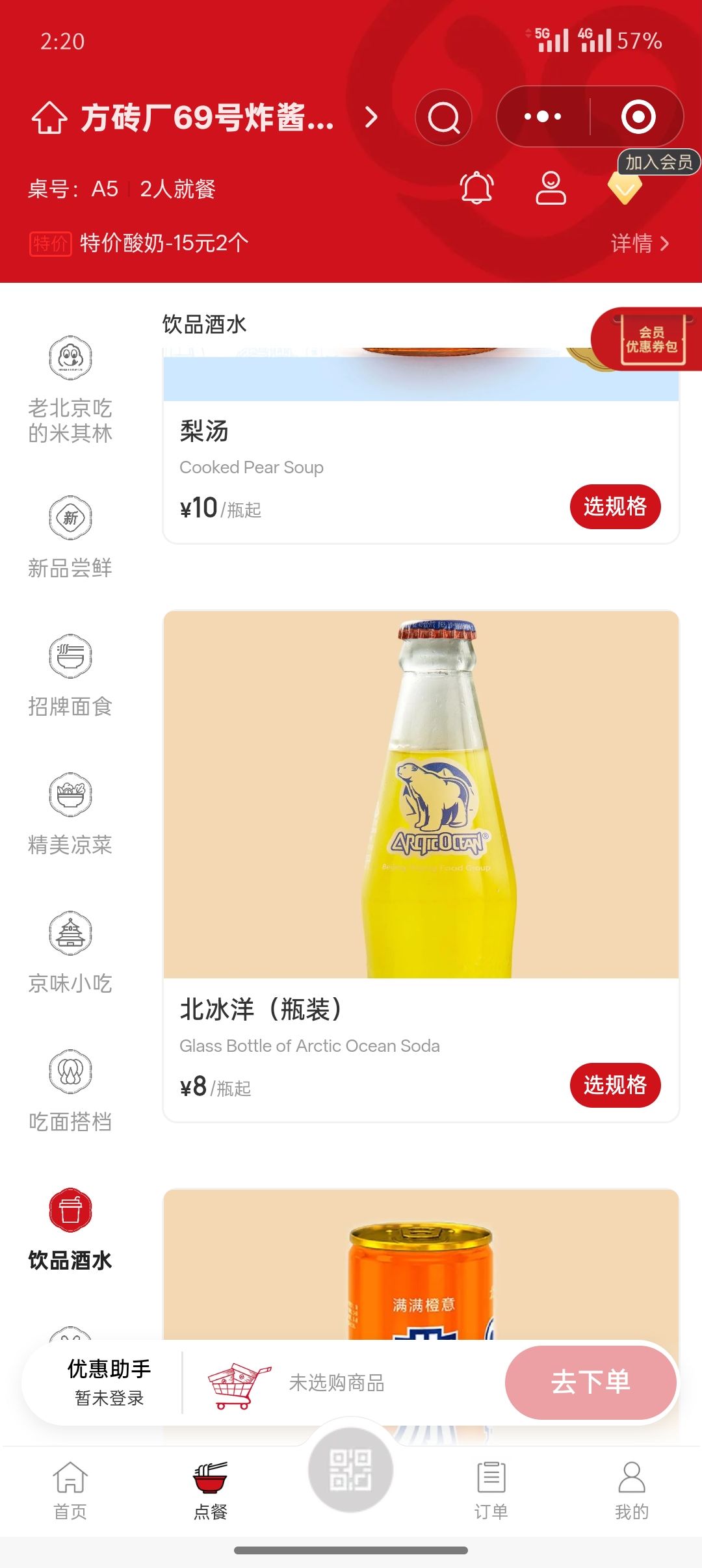The image size is (702, 1568).
Task: Open the search icon in the header
Action: (444, 118)
